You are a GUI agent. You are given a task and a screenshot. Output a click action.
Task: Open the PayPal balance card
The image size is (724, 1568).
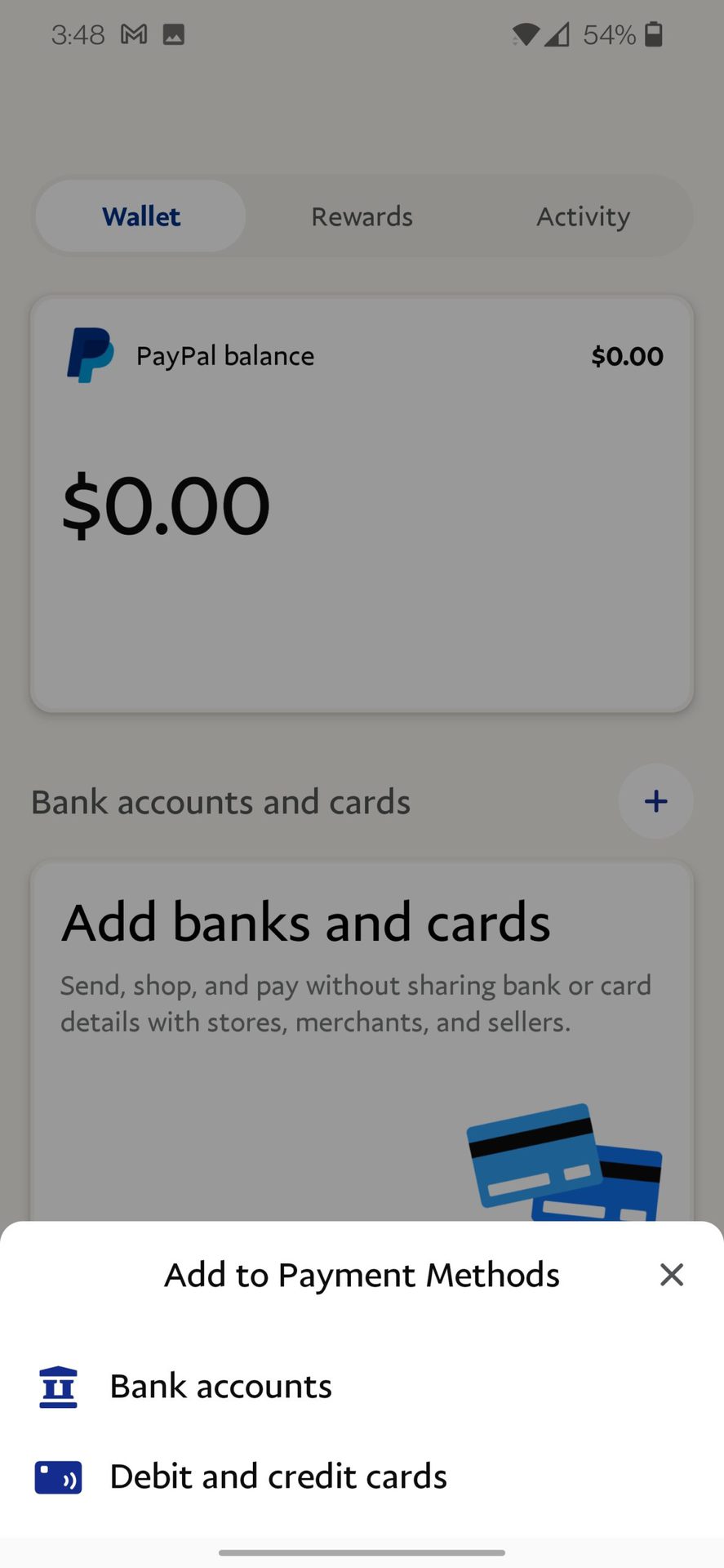pyautogui.click(x=362, y=504)
